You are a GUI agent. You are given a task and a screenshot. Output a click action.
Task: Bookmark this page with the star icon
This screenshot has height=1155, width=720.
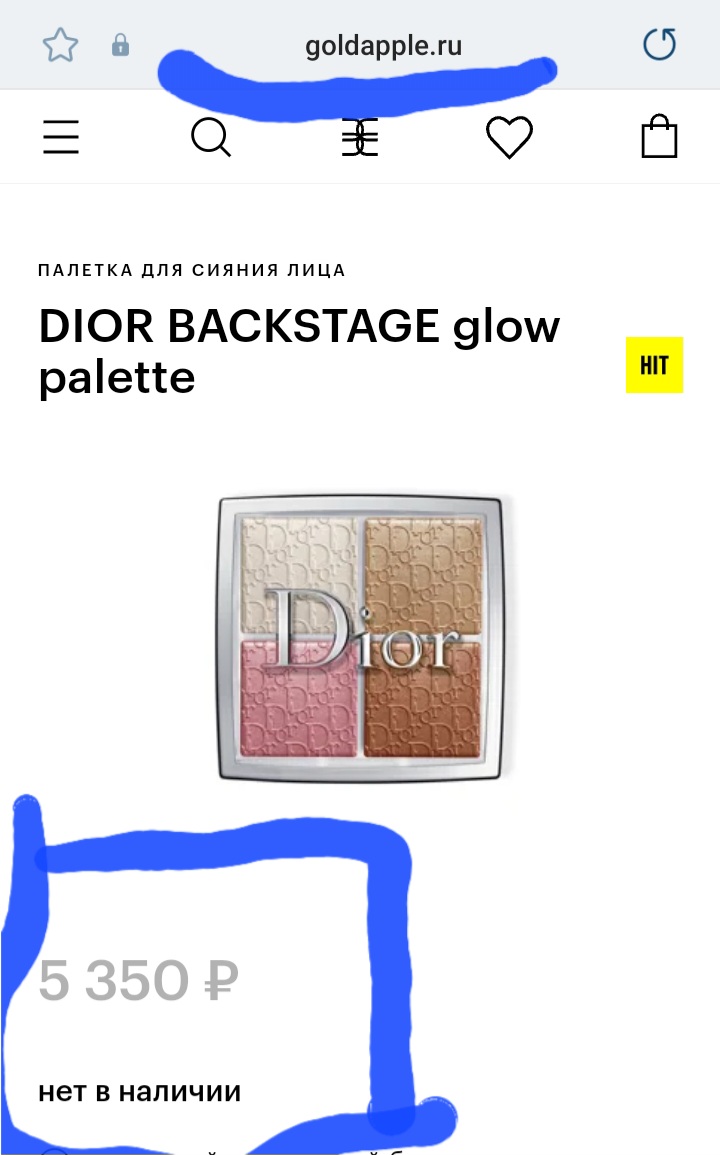[60, 45]
